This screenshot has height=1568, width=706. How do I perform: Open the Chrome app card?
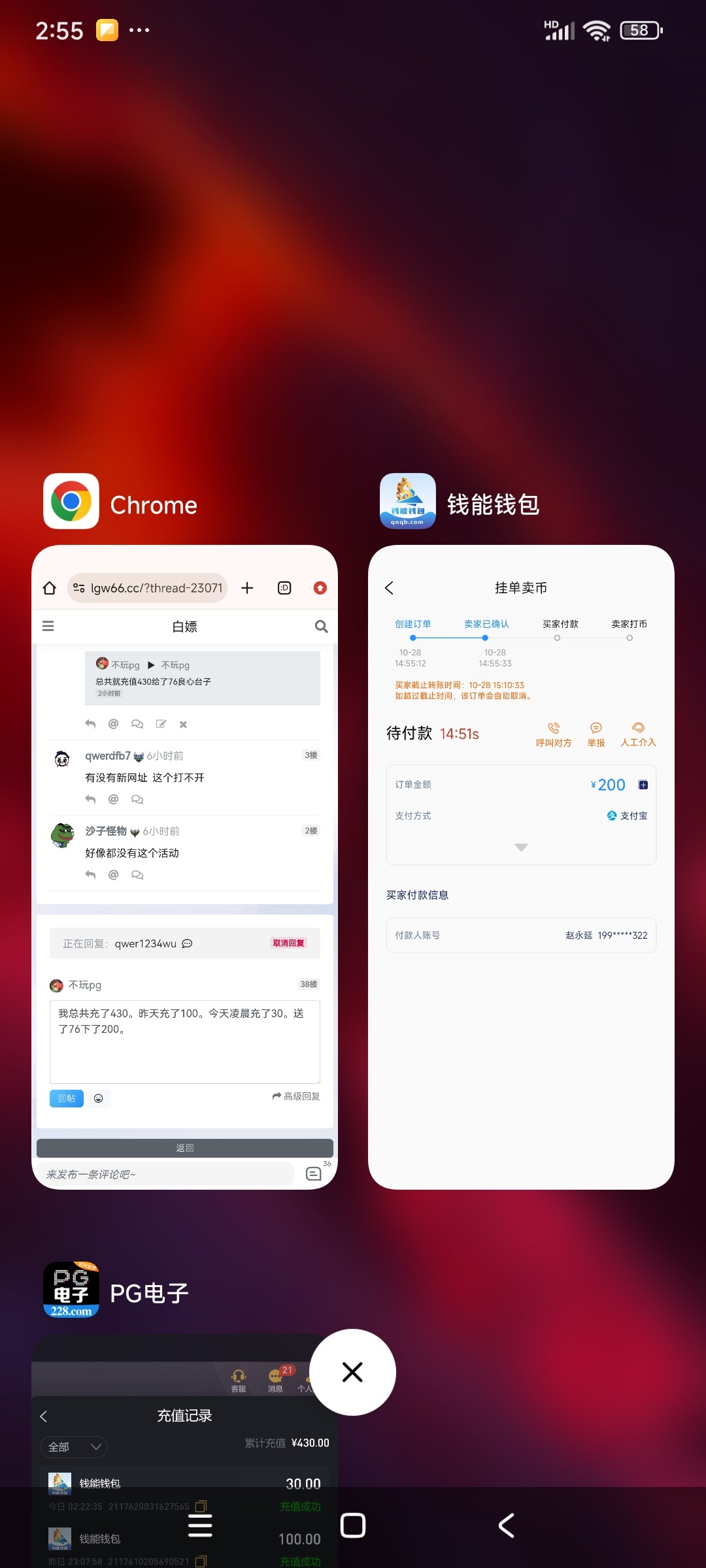point(184,866)
